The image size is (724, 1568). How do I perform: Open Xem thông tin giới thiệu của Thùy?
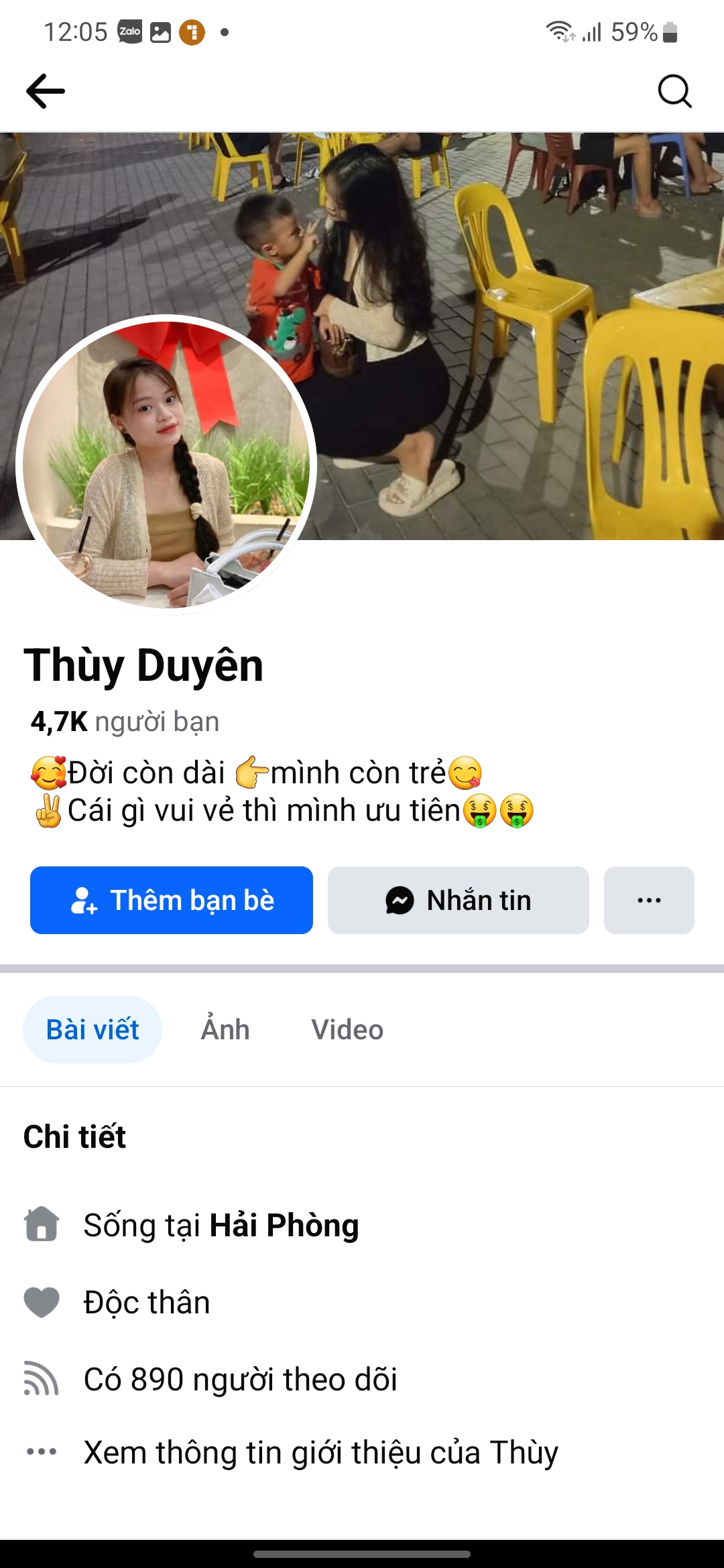click(x=320, y=1453)
